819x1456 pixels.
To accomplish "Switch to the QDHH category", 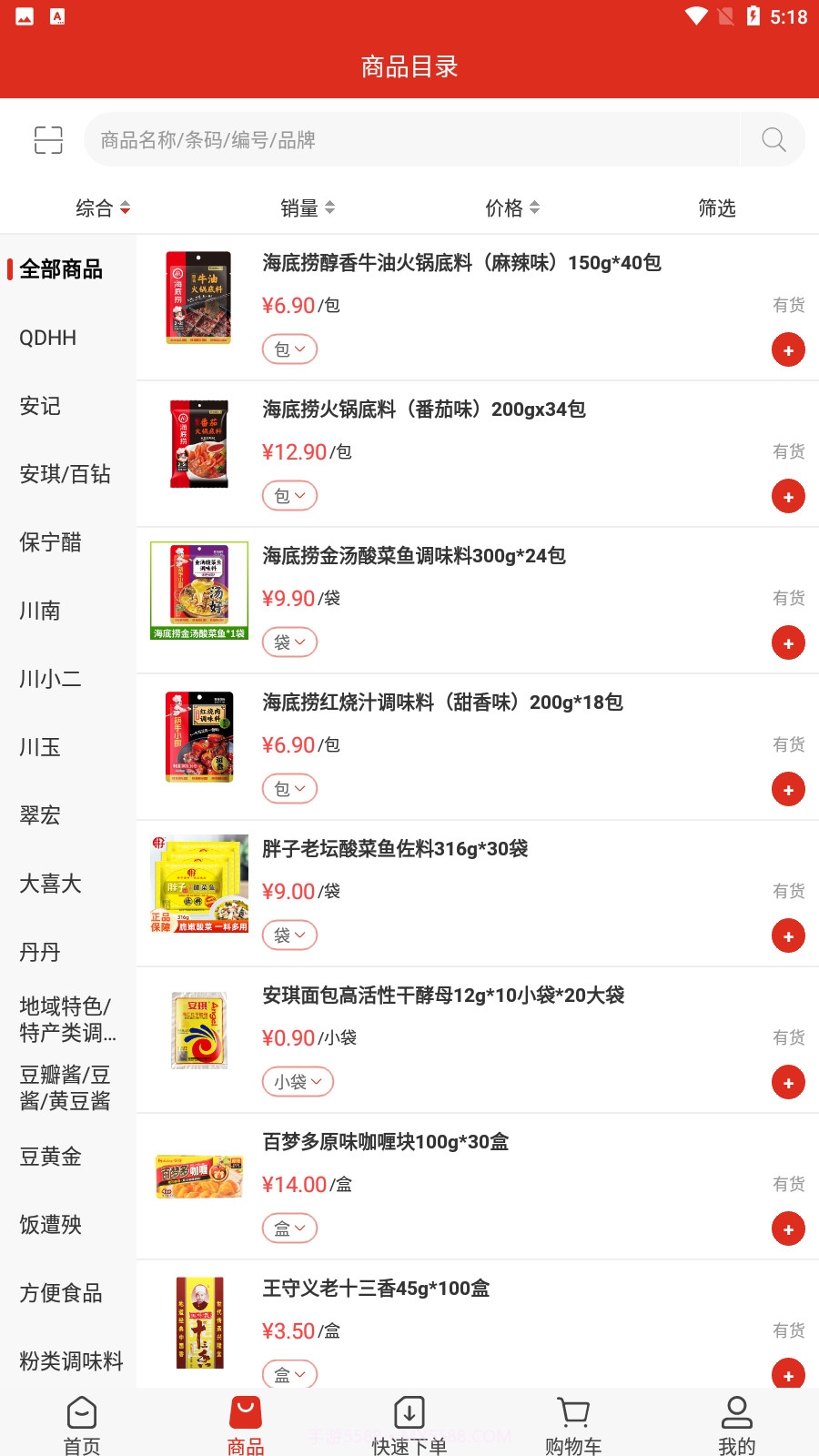I will 46,338.
